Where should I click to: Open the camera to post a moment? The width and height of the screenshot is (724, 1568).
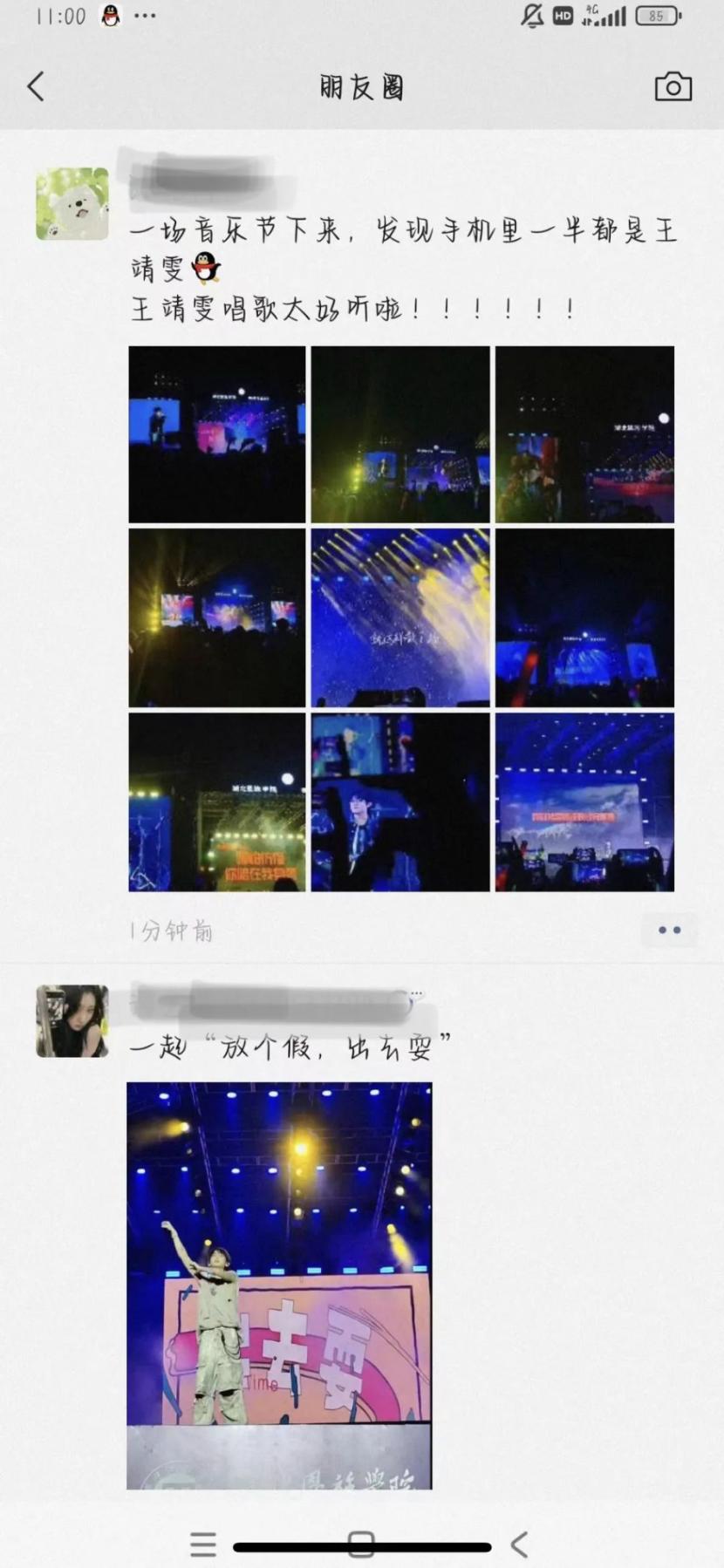pos(673,86)
